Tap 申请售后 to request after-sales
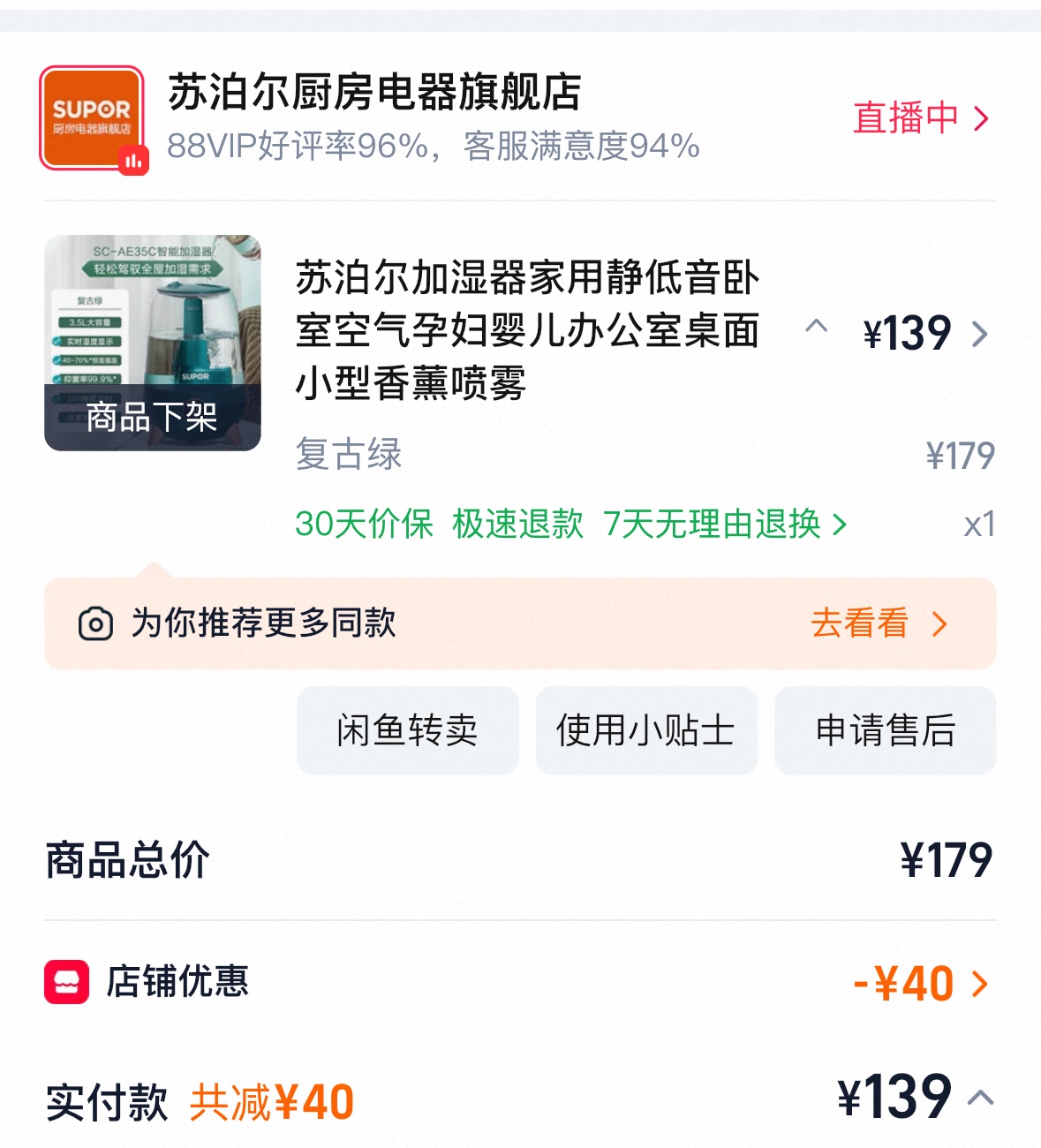 885,730
